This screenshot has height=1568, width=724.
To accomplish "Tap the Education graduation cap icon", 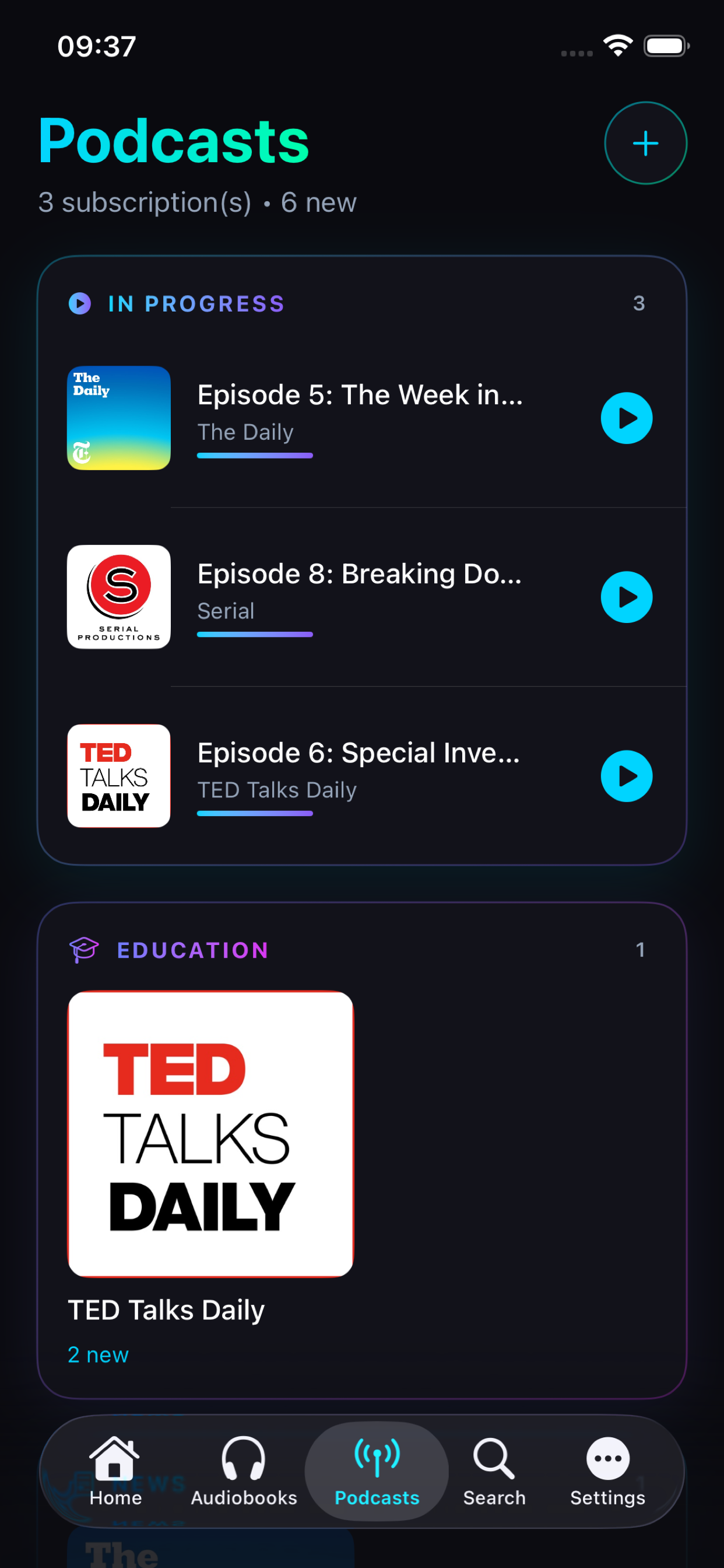I will (x=84, y=950).
